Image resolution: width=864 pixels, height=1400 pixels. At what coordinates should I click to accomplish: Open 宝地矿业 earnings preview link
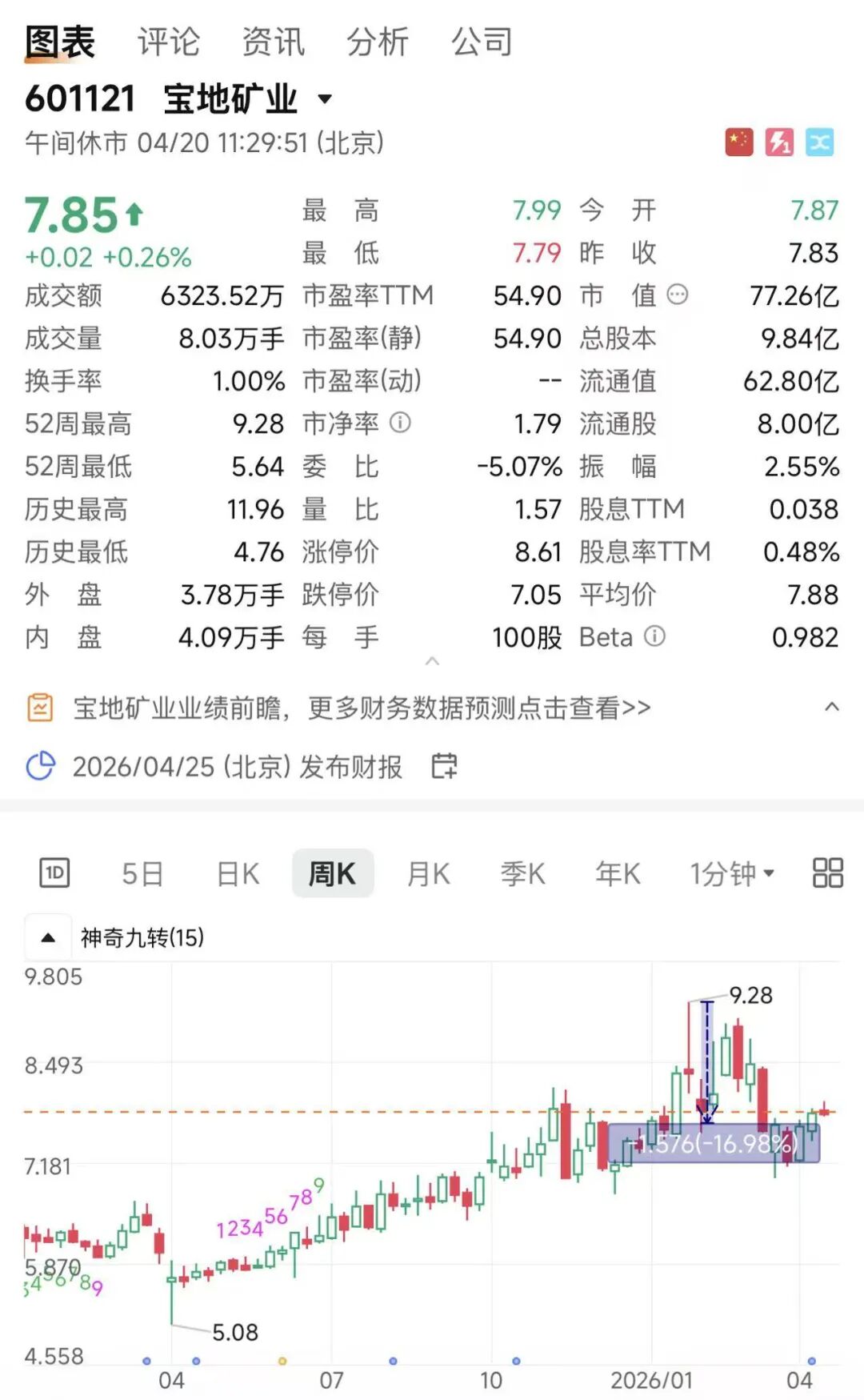[362, 708]
